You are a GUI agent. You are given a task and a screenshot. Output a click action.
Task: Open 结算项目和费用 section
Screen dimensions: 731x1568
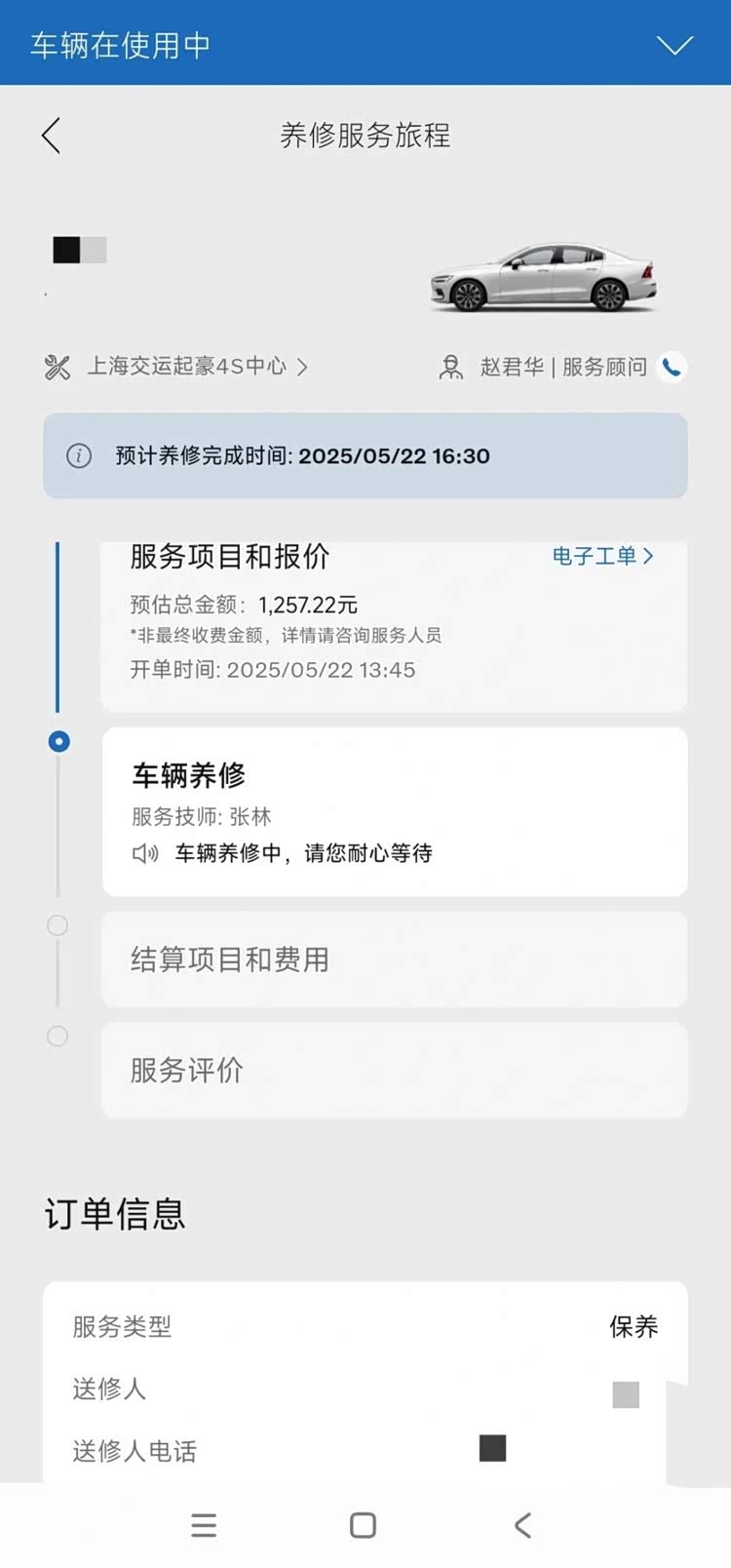(x=394, y=960)
